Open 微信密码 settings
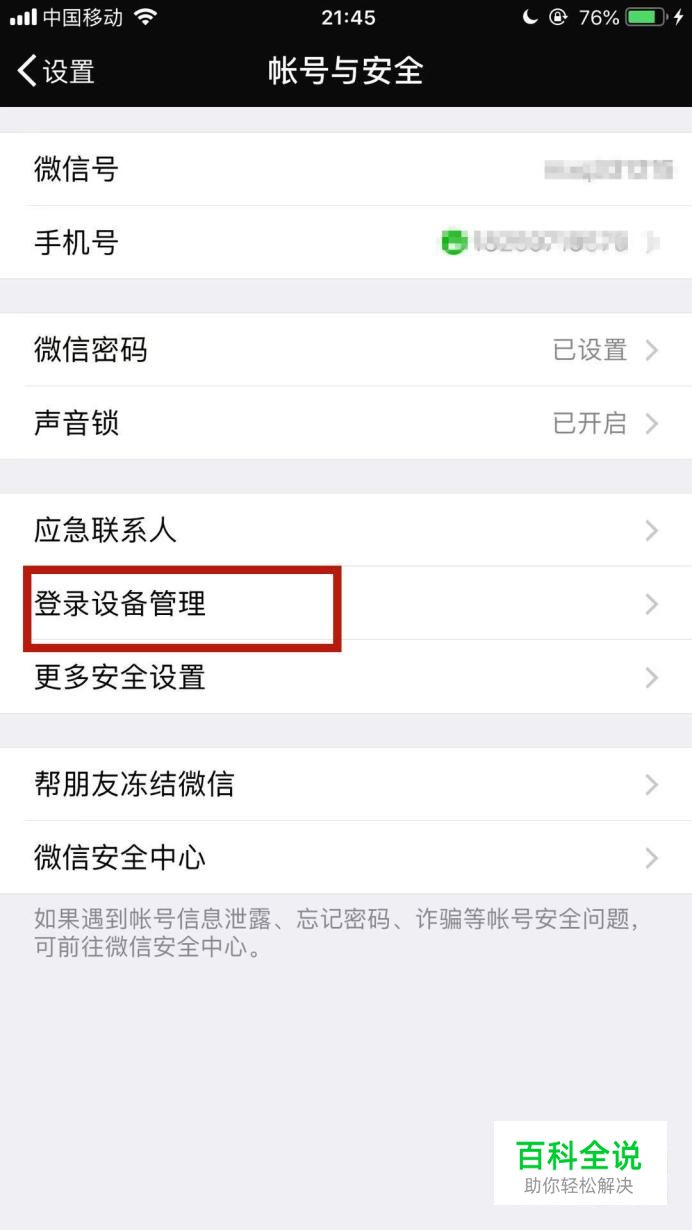692x1230 pixels. coord(346,350)
